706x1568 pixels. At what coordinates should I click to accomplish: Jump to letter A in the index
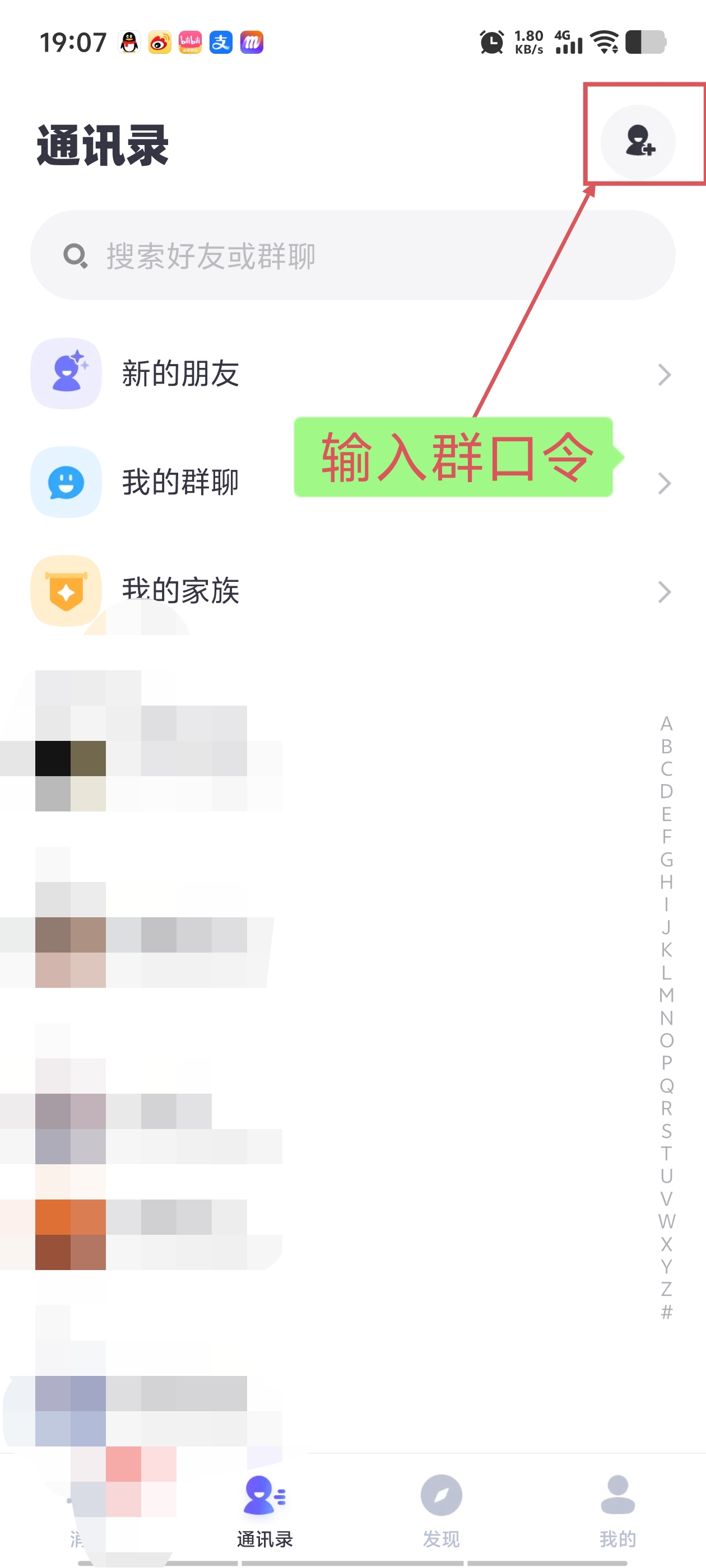point(666,724)
